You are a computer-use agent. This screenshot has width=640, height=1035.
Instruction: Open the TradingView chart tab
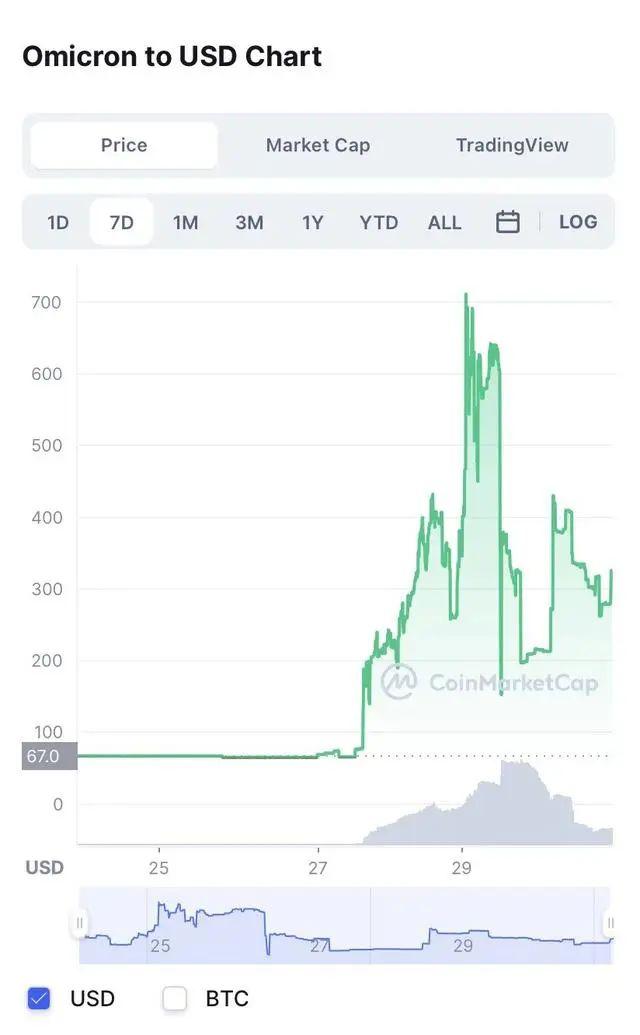[512, 145]
